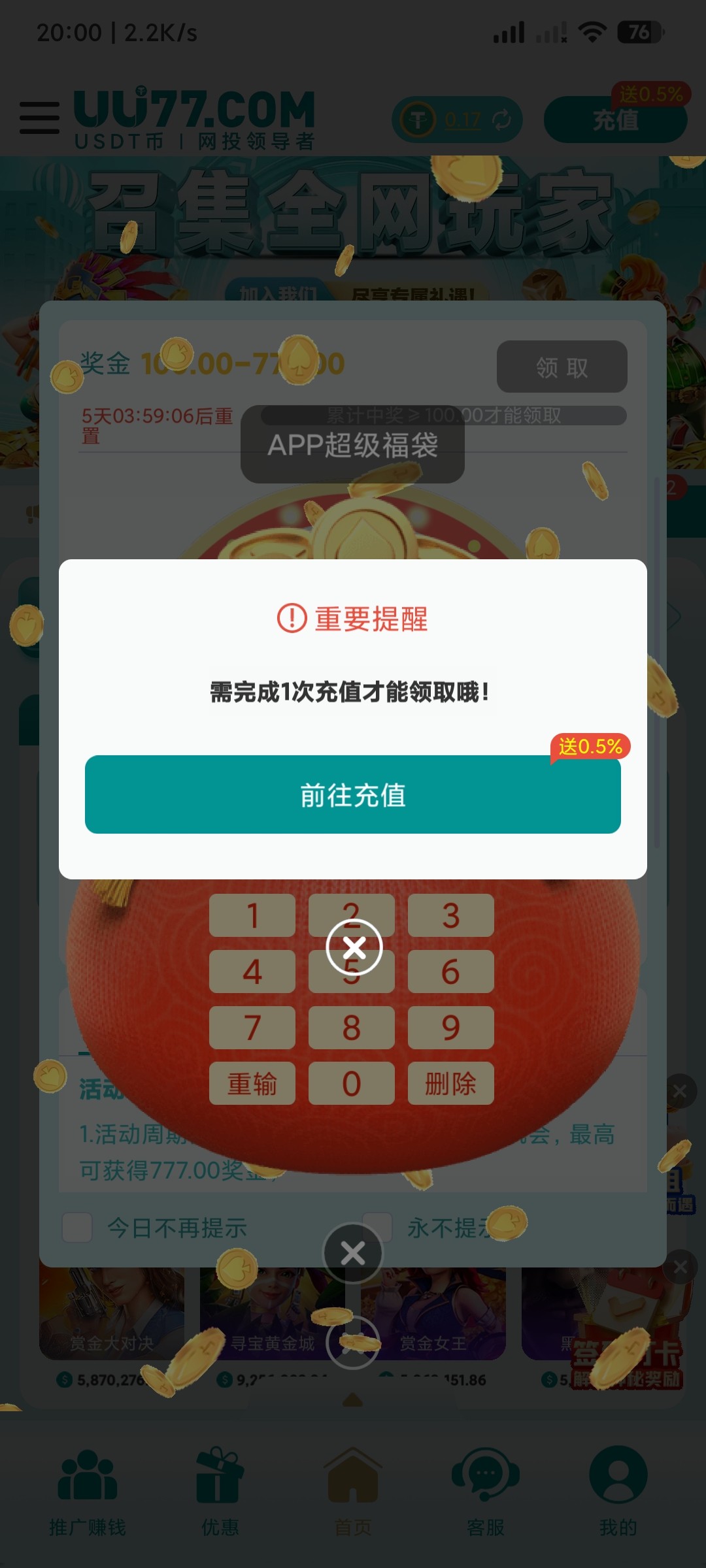
Task: Tap digit 4 on the keypad
Action: pyautogui.click(x=252, y=972)
